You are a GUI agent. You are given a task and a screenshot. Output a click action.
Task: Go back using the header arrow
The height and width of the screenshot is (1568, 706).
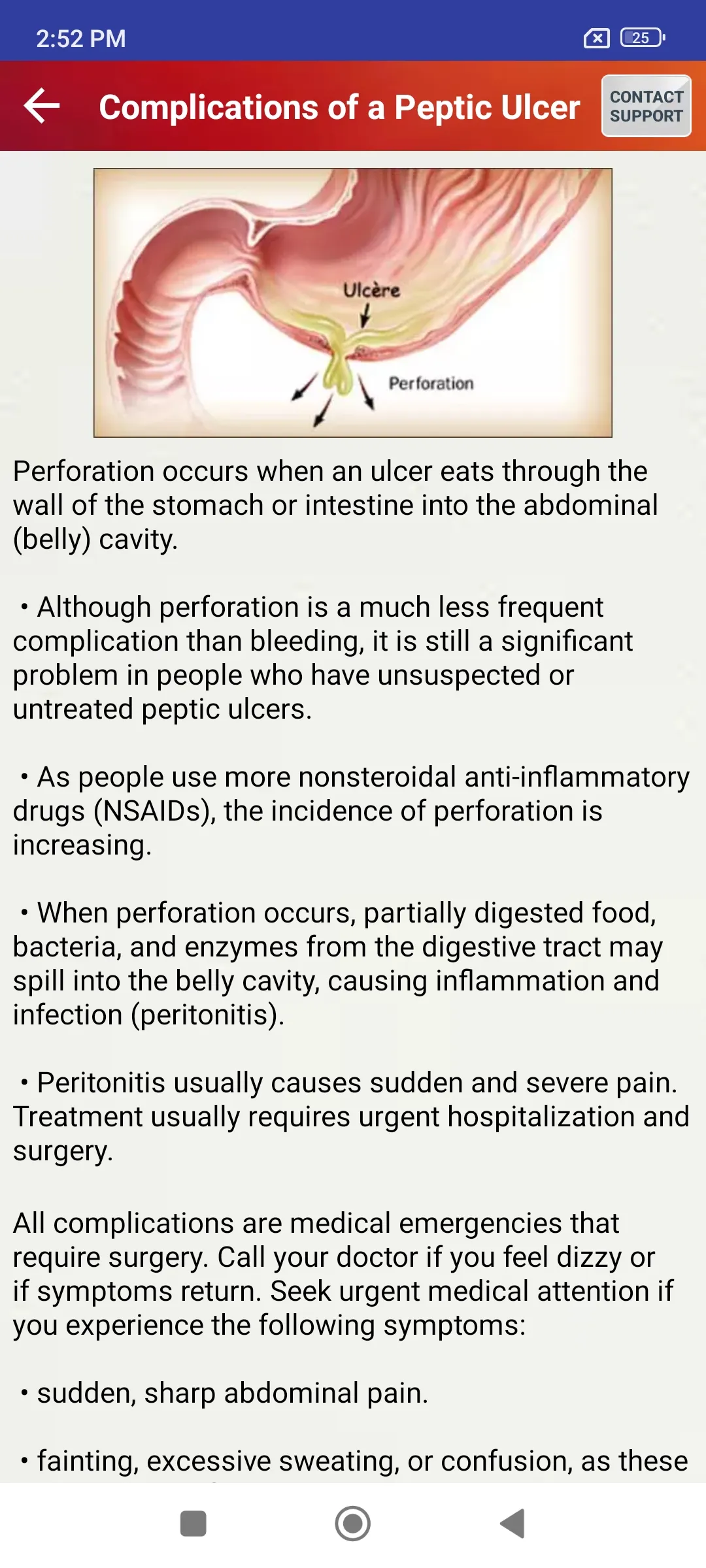point(42,106)
